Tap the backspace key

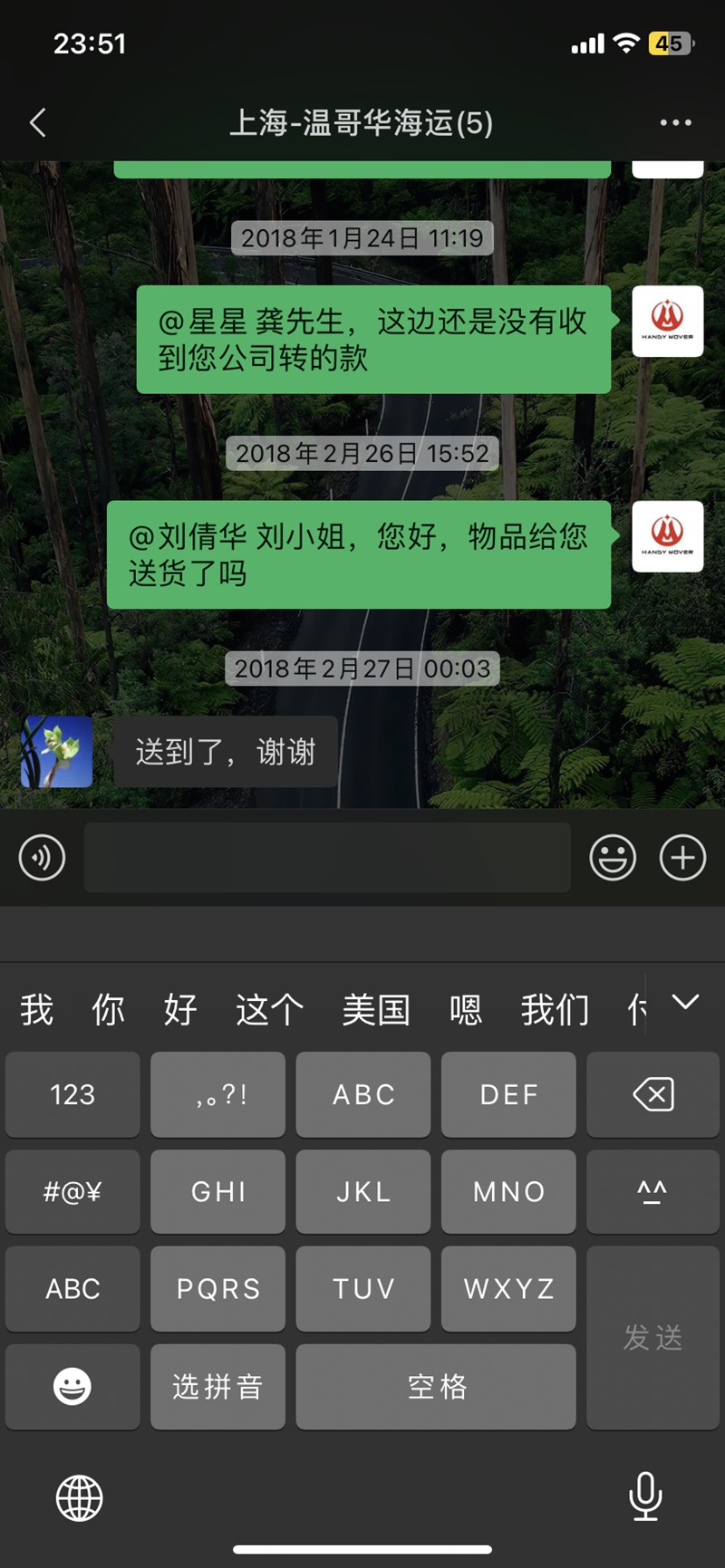click(x=652, y=1094)
